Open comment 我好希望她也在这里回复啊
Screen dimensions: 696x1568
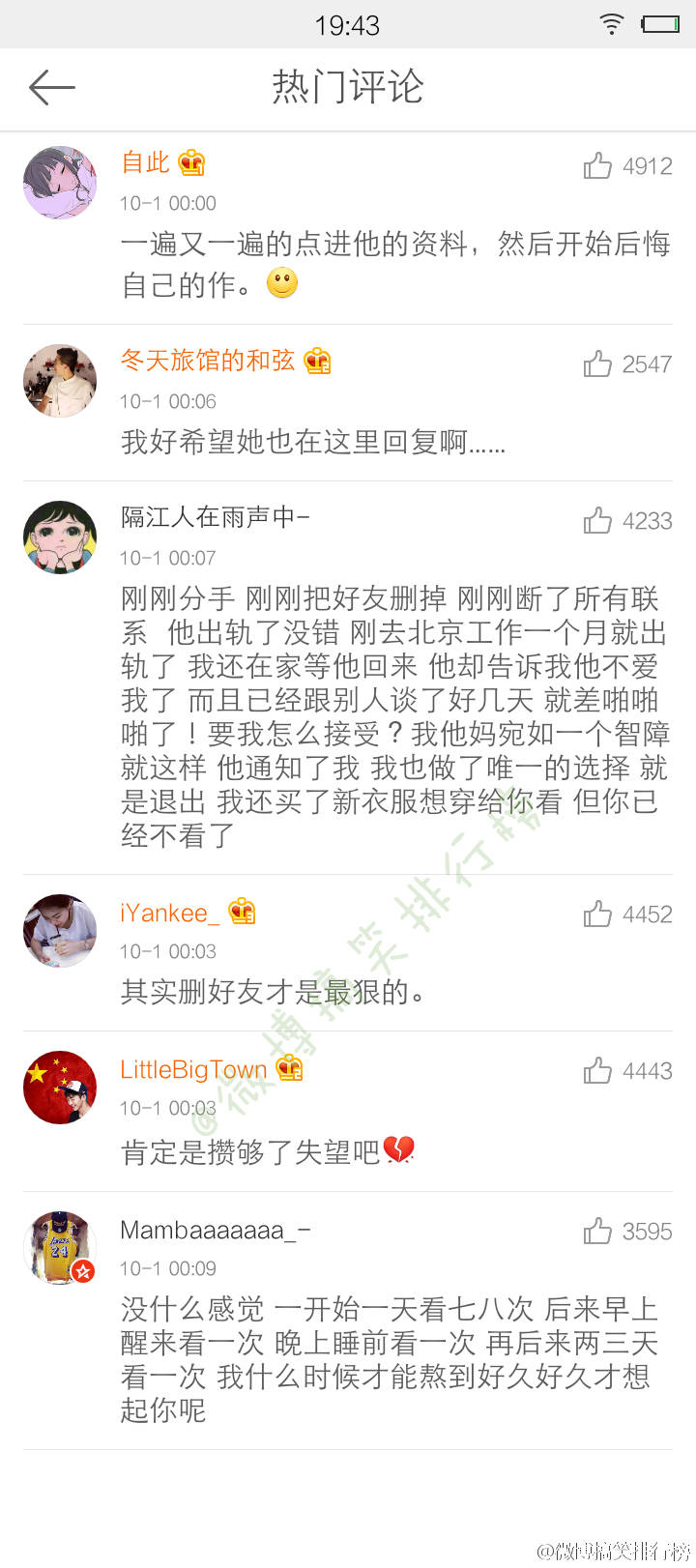pos(312,443)
